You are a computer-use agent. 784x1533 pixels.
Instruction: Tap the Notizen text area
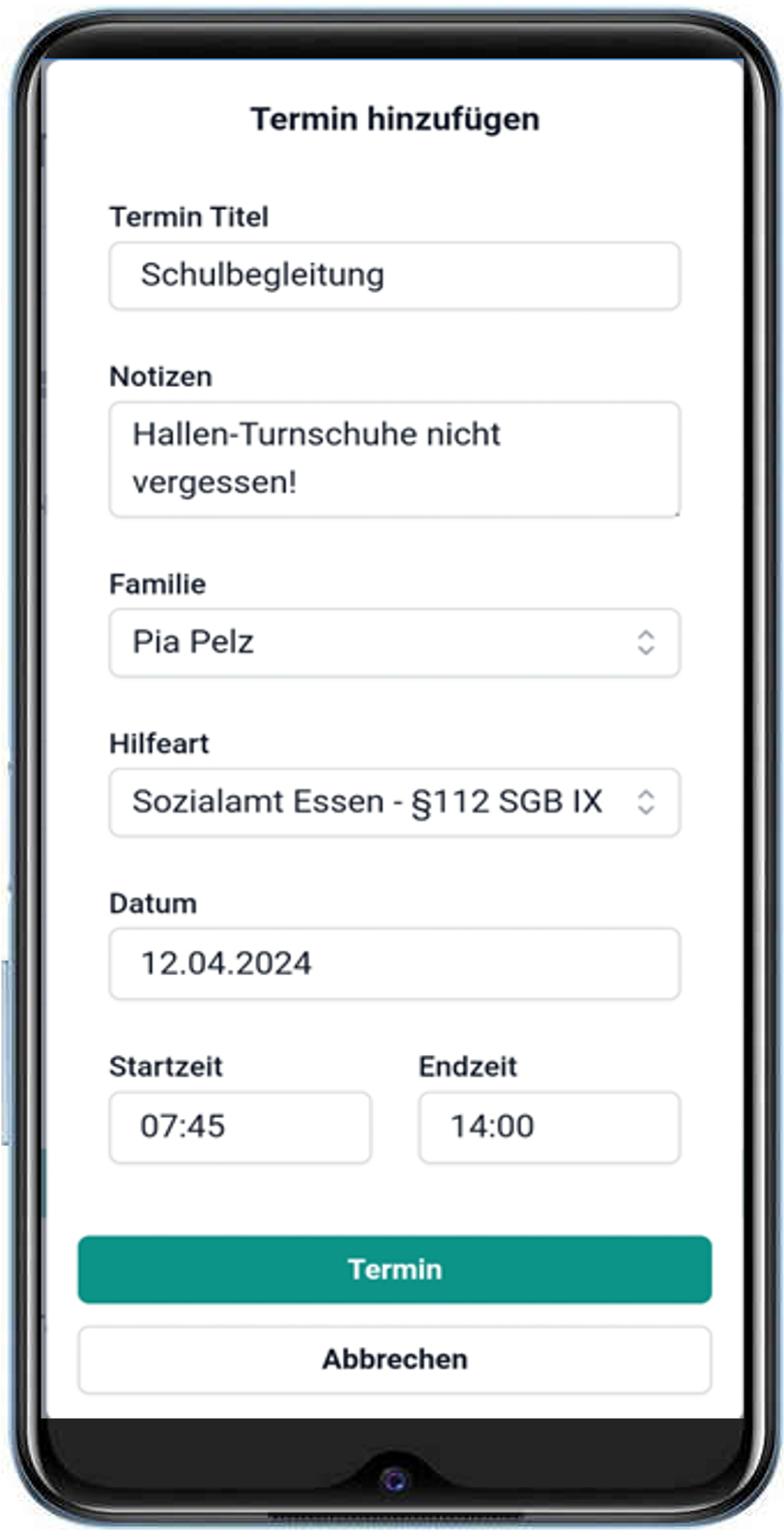tap(394, 459)
